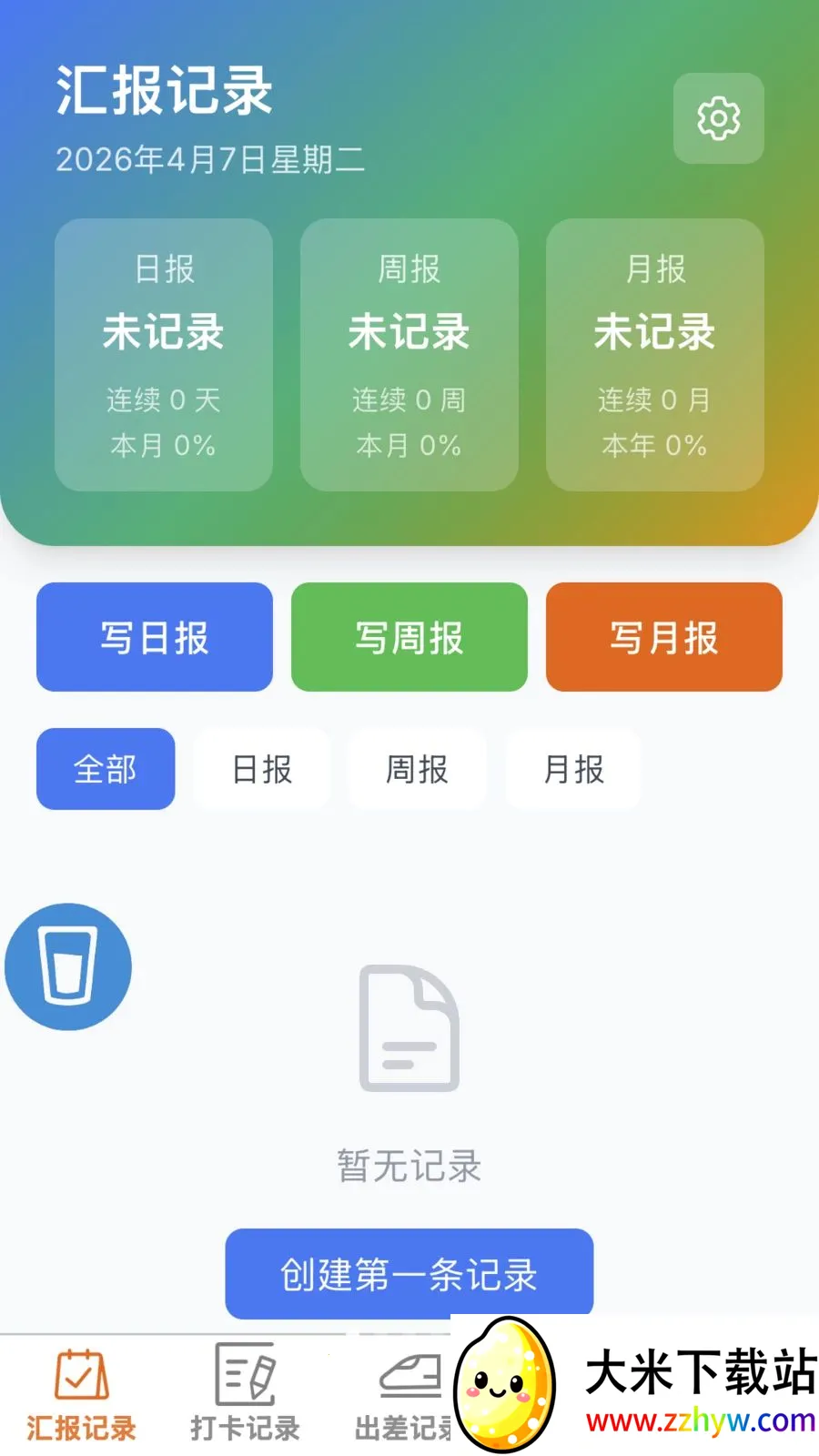Screen dimensions: 819x1456
Task: Tap the blue water cup floating icon
Action: coord(67,967)
